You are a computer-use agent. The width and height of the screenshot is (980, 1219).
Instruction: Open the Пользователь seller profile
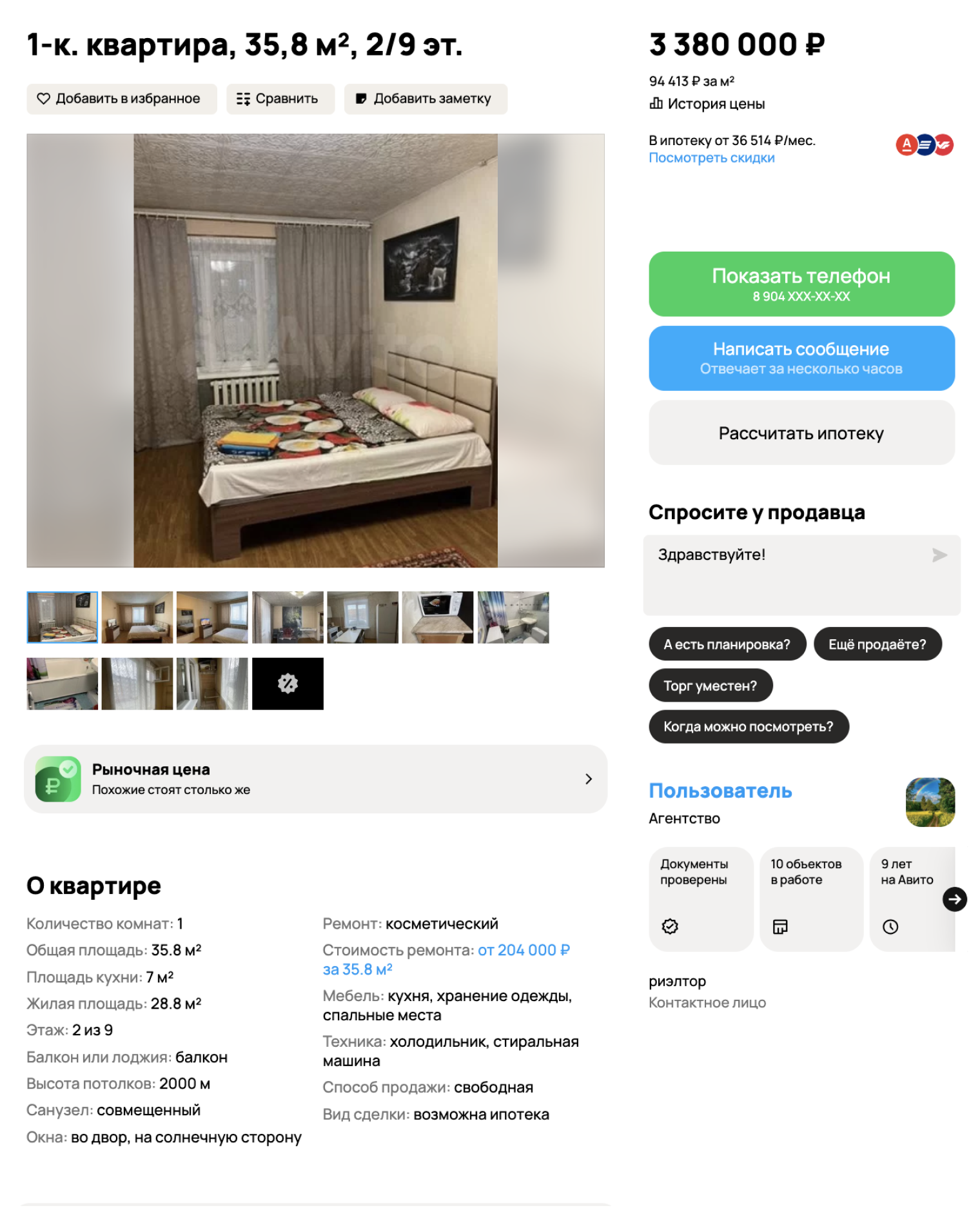click(720, 791)
